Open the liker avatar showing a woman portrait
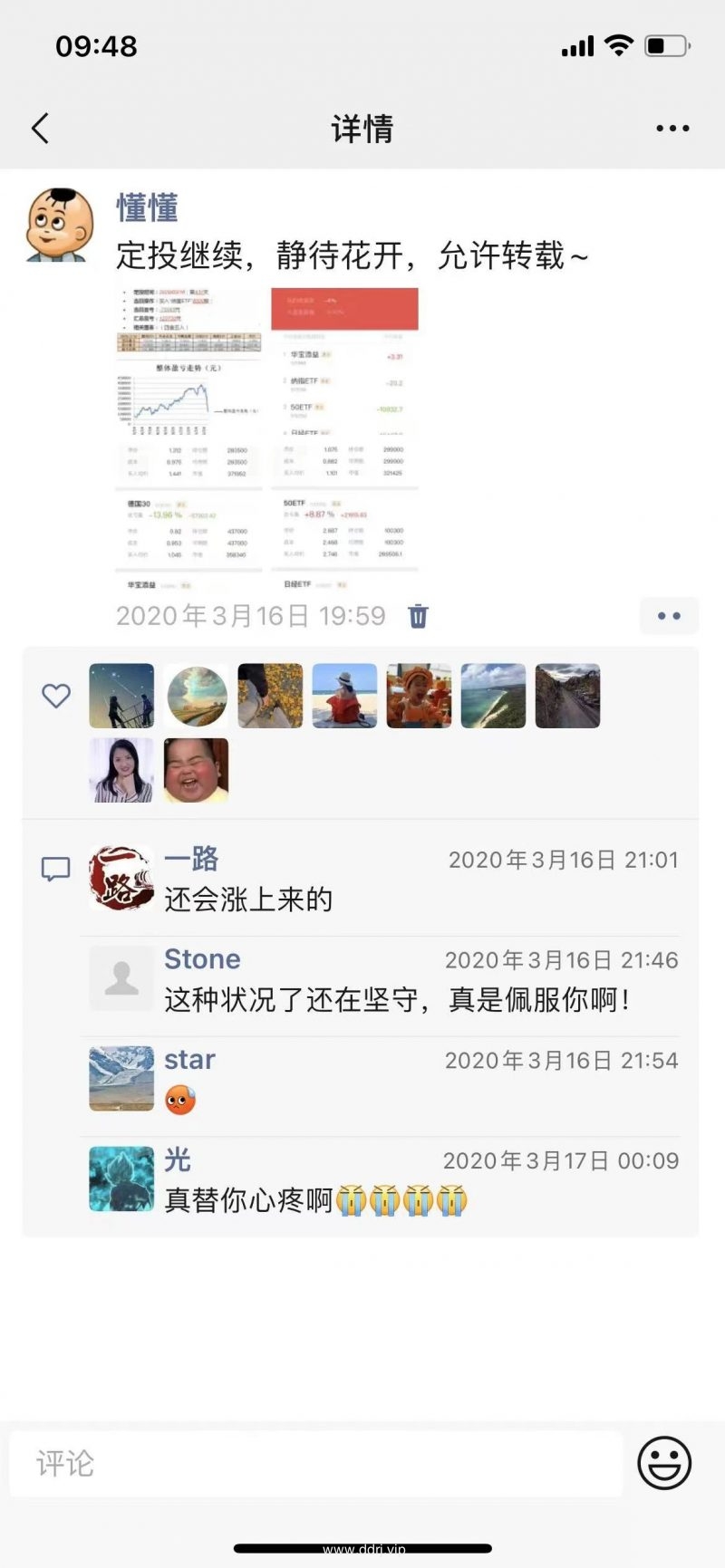This screenshot has width=725, height=1568. pyautogui.click(x=121, y=771)
